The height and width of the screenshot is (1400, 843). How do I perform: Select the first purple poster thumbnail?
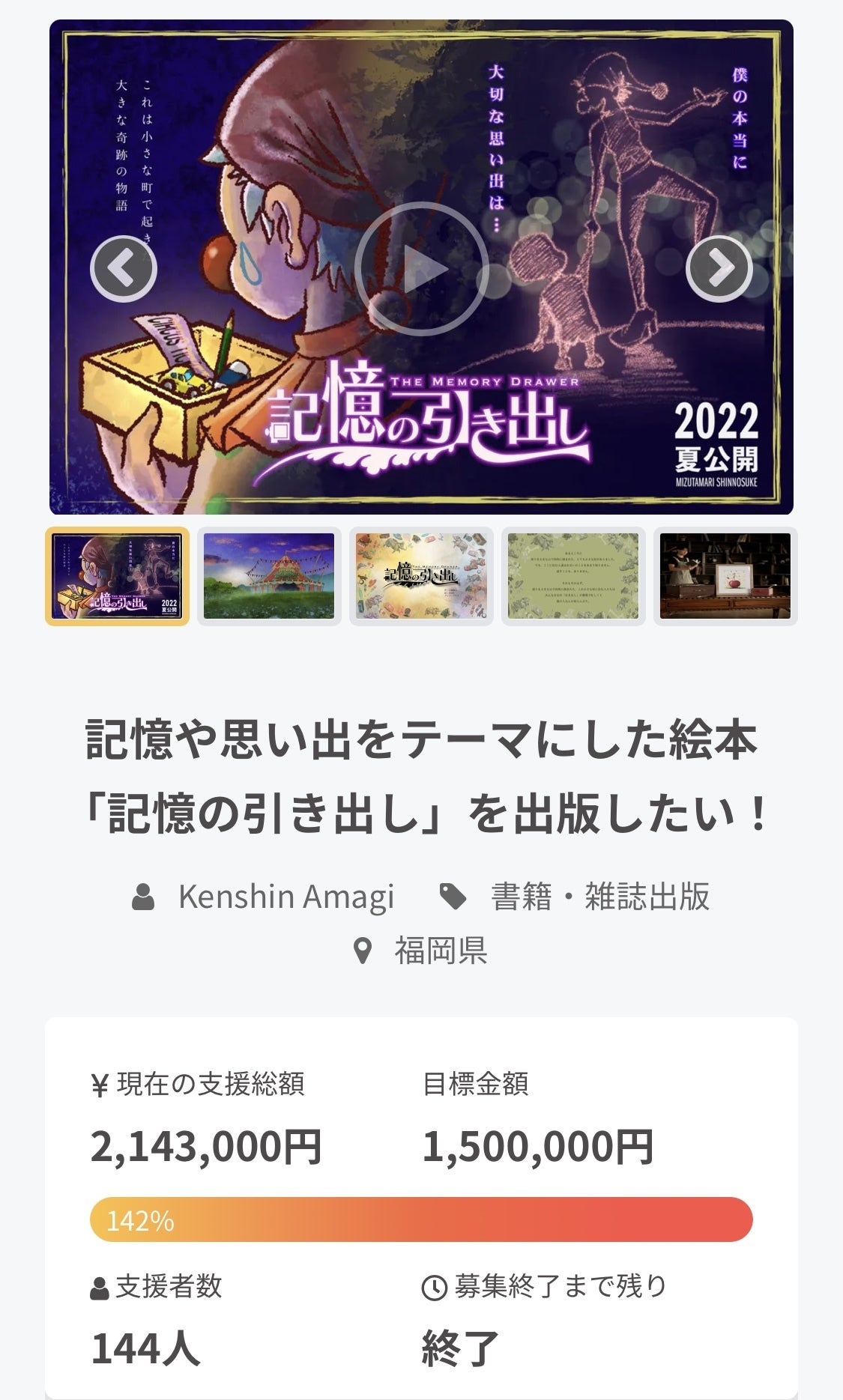coord(118,575)
